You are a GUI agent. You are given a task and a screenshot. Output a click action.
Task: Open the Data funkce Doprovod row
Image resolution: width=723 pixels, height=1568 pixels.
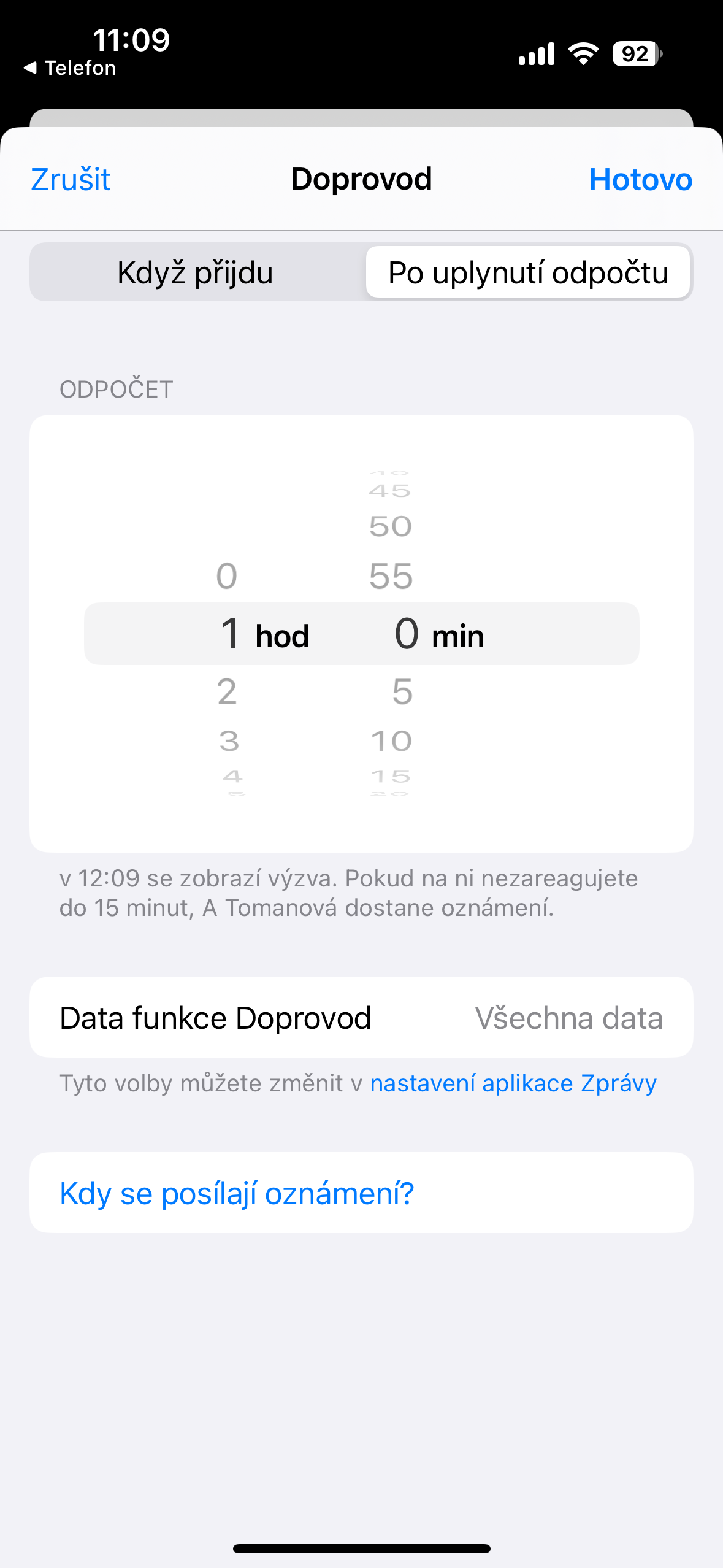tap(361, 1018)
